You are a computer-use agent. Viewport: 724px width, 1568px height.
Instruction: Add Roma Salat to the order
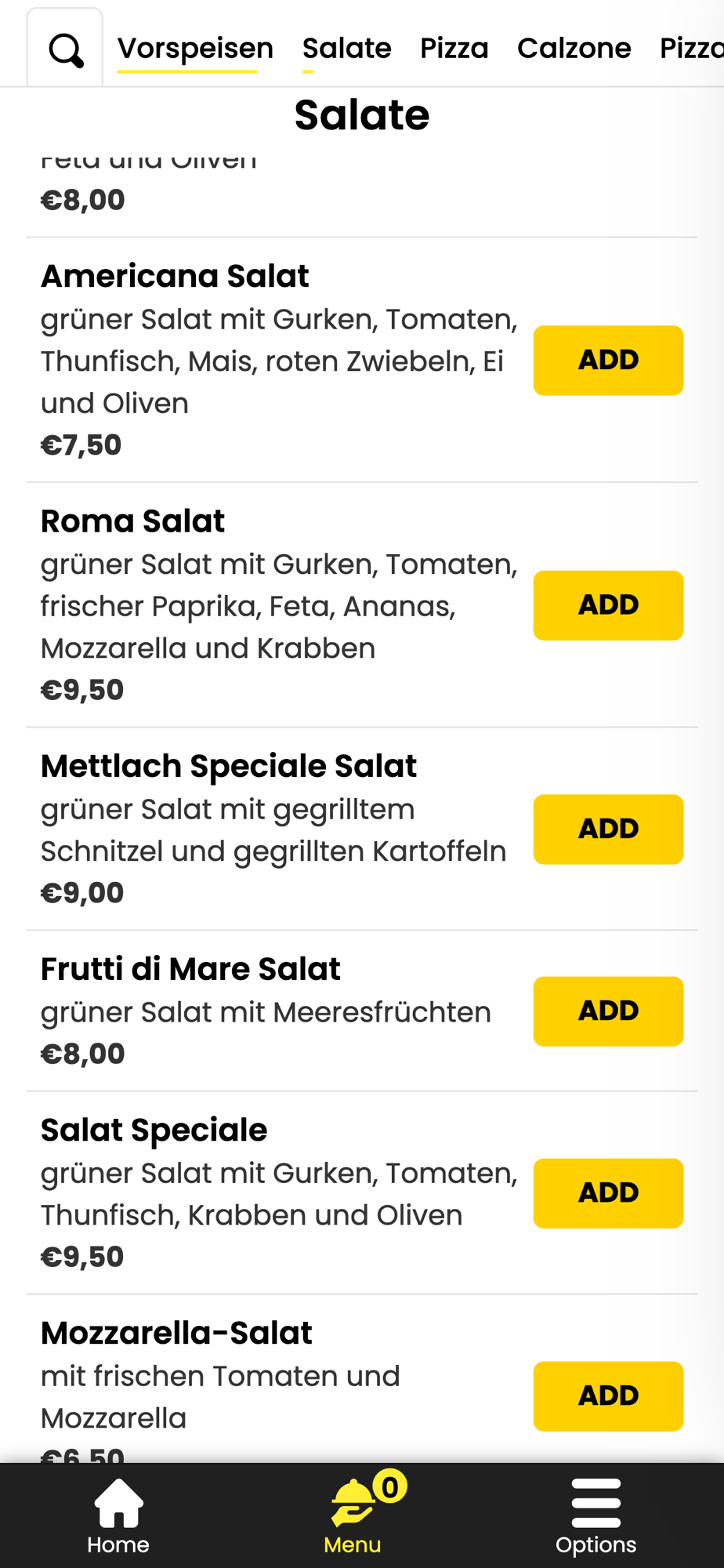pyautogui.click(x=608, y=605)
